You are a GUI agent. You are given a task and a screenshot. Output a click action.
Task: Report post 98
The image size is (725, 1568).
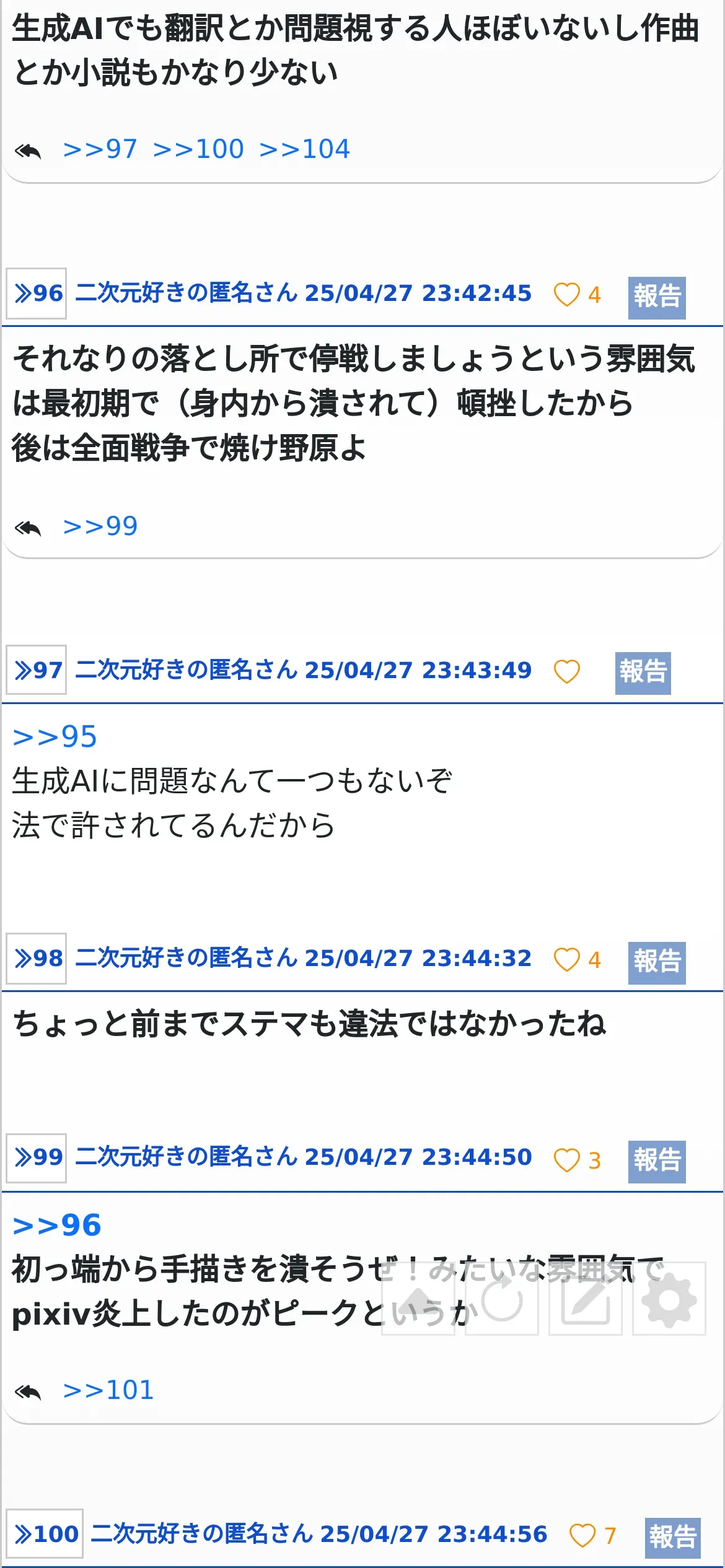coord(657,962)
